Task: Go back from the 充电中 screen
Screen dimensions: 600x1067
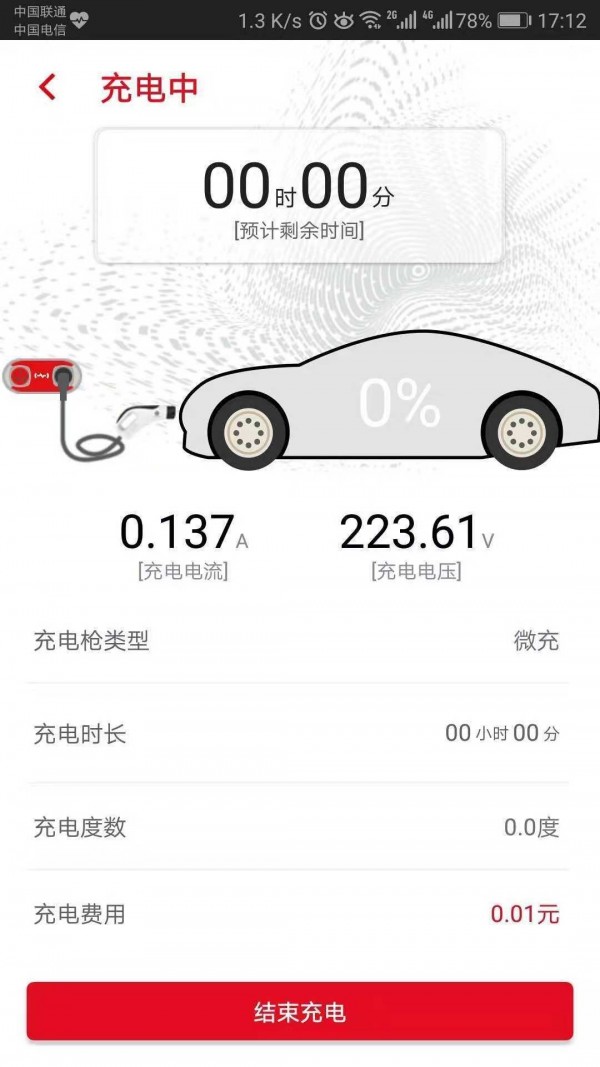Action: click(x=47, y=87)
